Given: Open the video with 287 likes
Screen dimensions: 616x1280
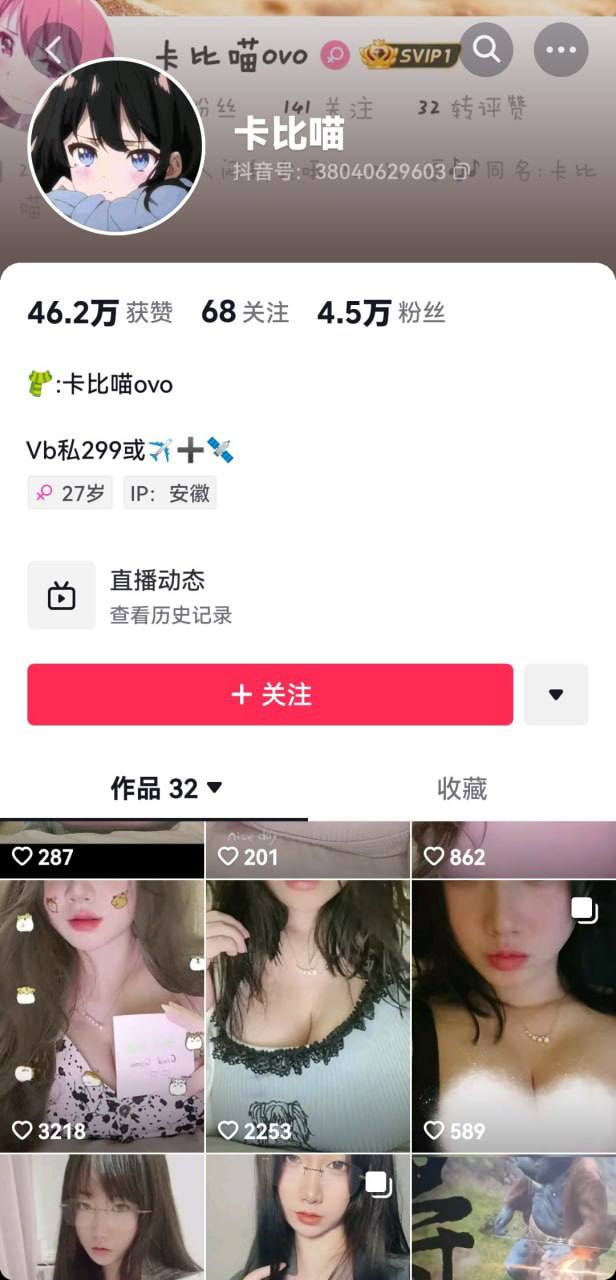Looking at the screenshot, I should 102,850.
